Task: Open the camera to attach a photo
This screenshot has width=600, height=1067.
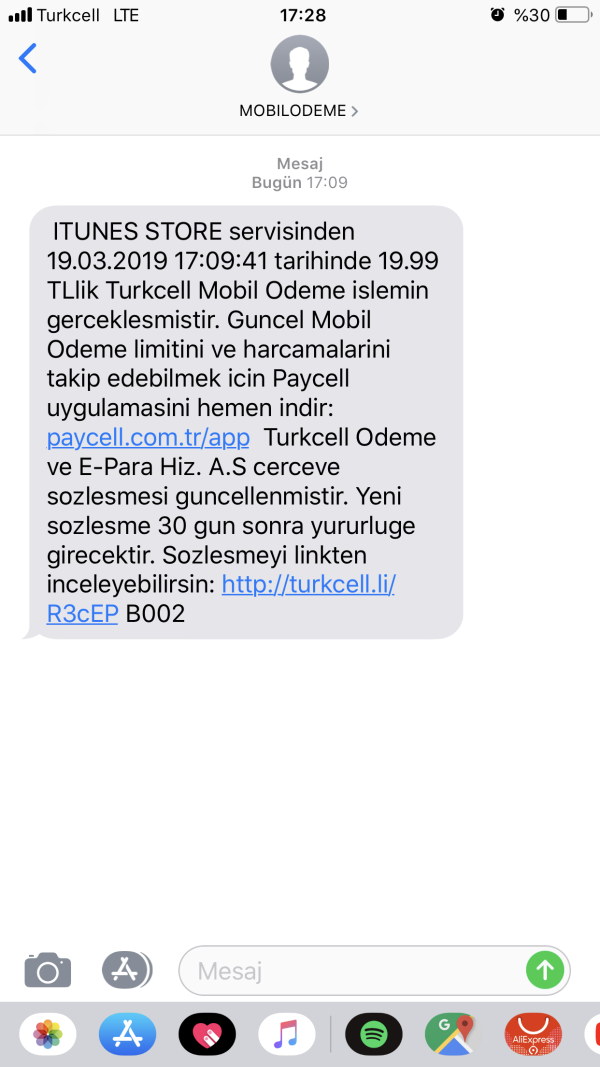Action: pyautogui.click(x=47, y=969)
